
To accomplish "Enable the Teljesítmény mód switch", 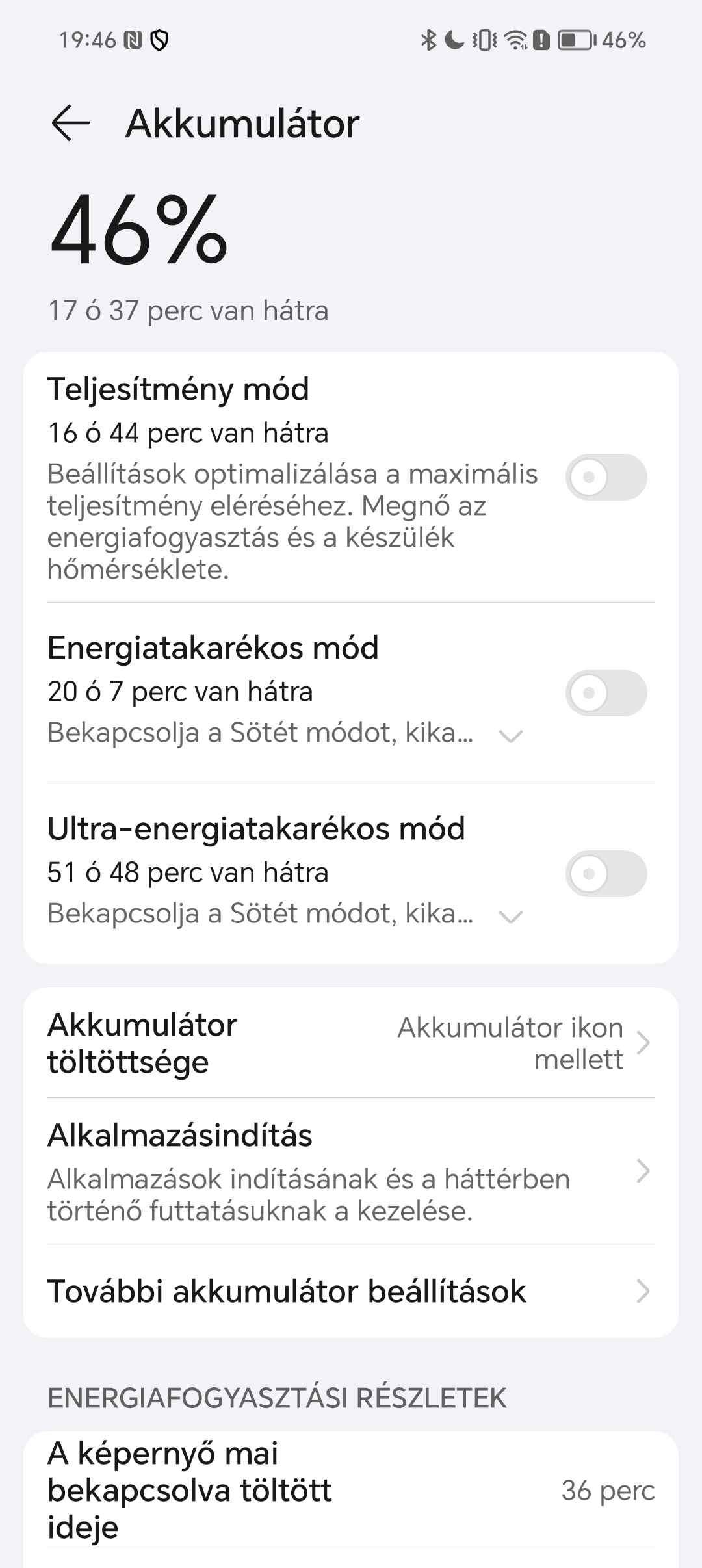I will coord(606,477).
